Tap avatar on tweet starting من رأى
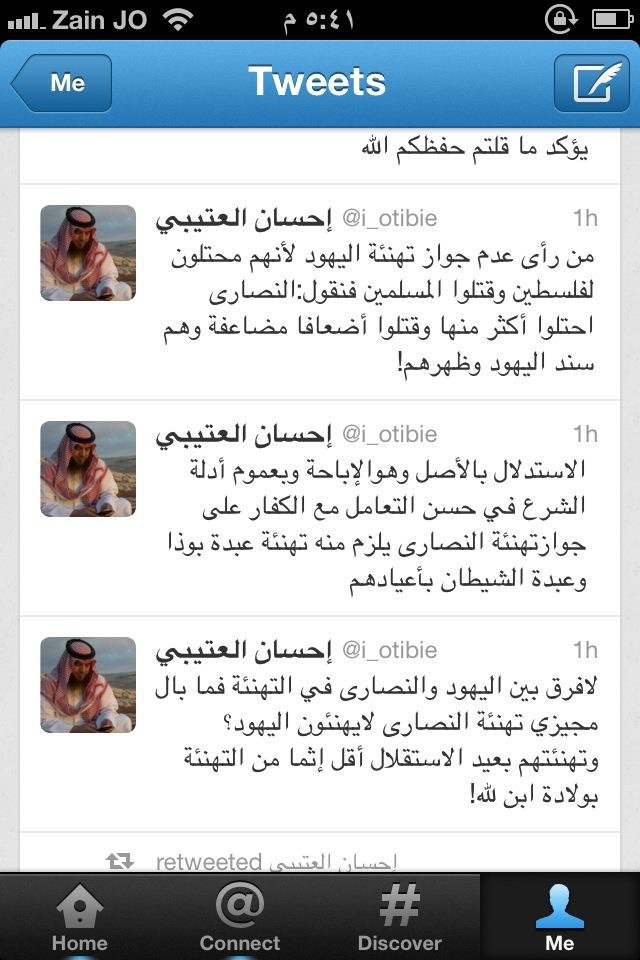Viewport: 640px width, 960px height. [x=88, y=253]
